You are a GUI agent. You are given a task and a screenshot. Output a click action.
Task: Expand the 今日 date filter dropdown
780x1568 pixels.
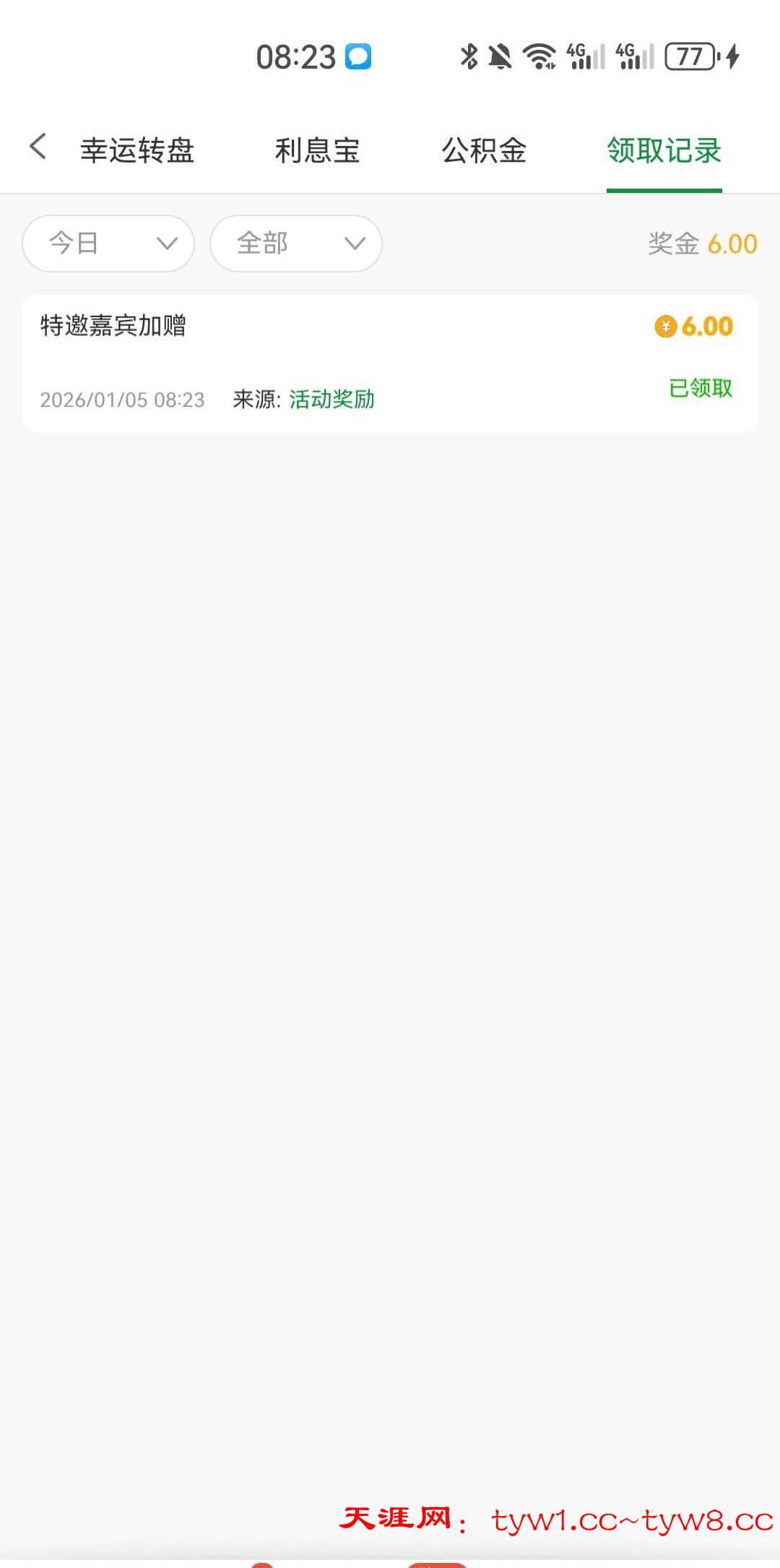point(108,244)
